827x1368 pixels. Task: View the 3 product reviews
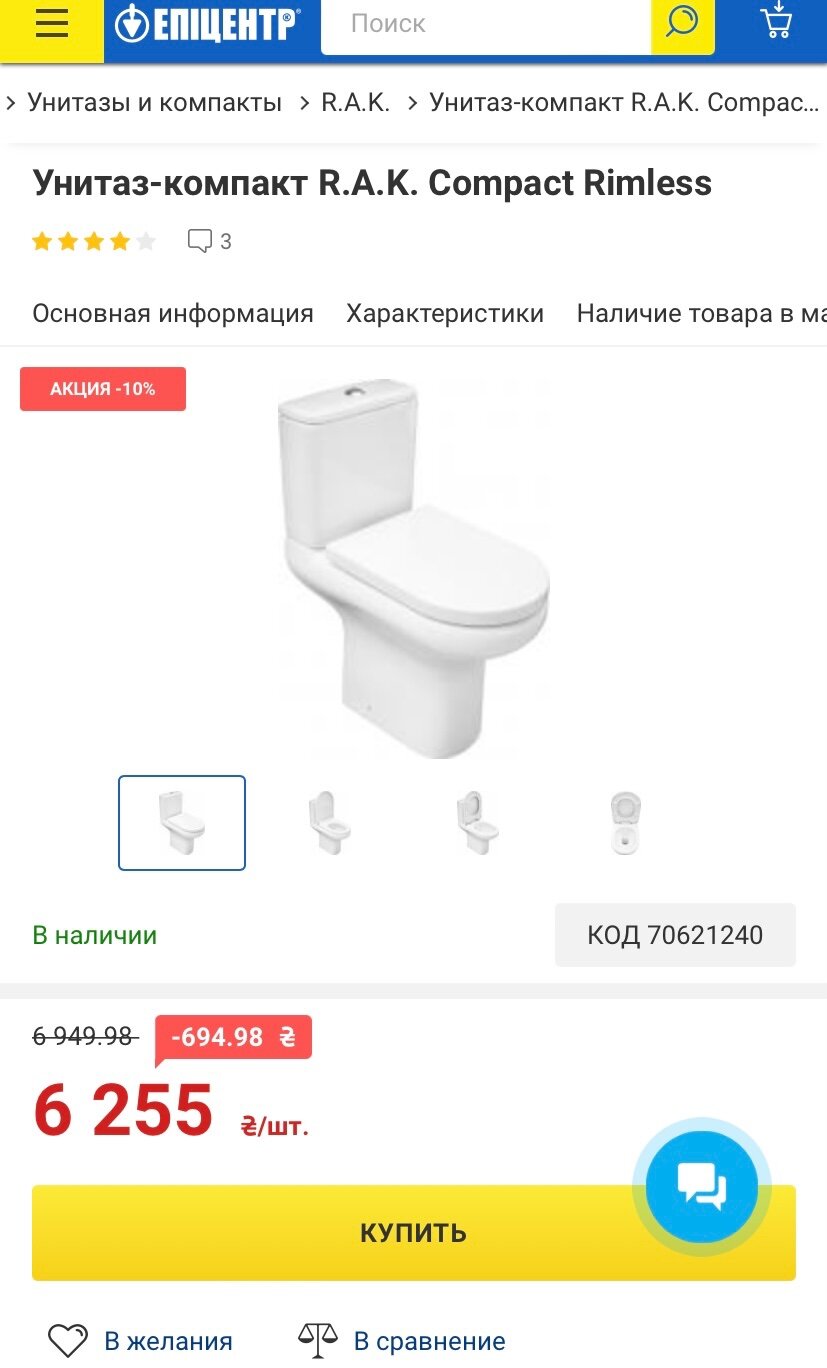coord(210,241)
